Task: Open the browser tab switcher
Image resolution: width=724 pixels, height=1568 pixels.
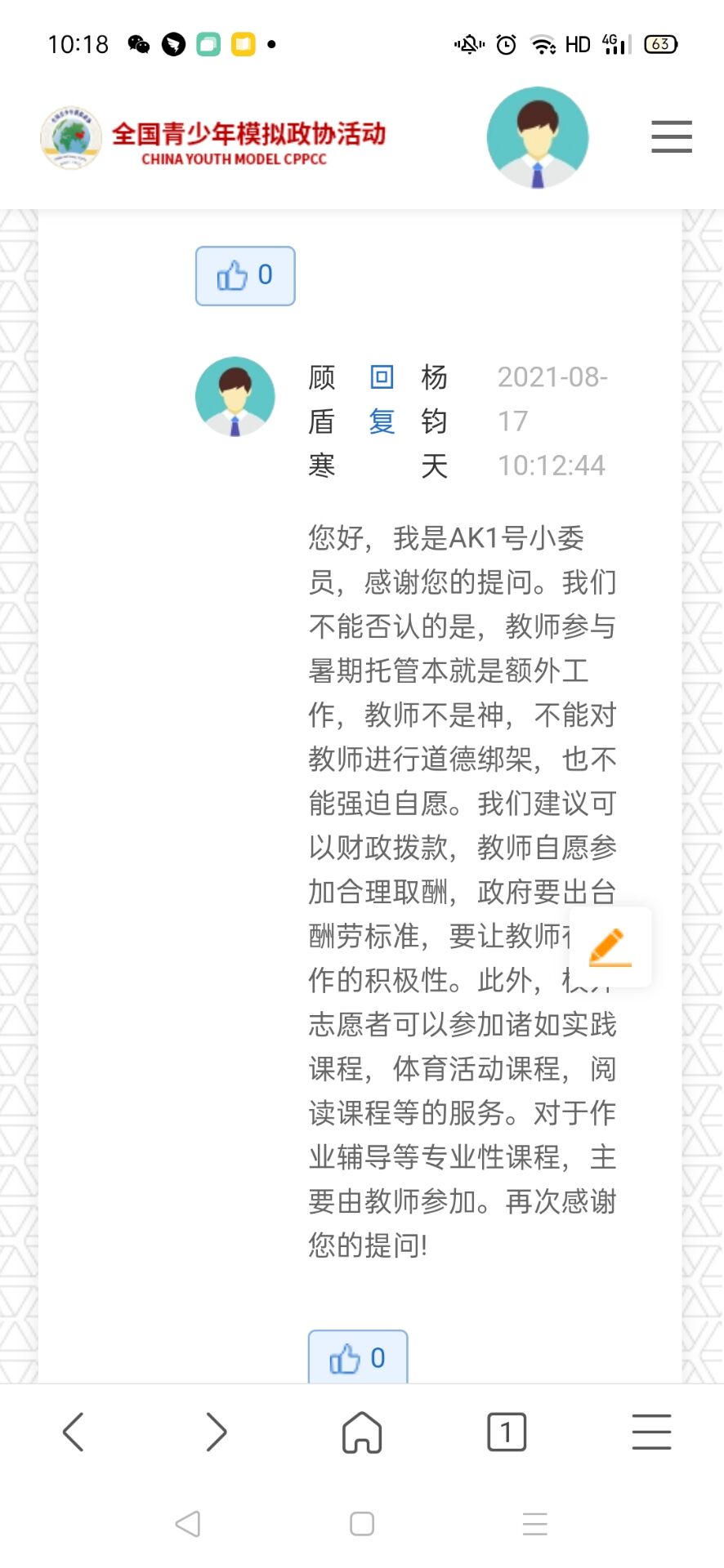Action: 507,1432
